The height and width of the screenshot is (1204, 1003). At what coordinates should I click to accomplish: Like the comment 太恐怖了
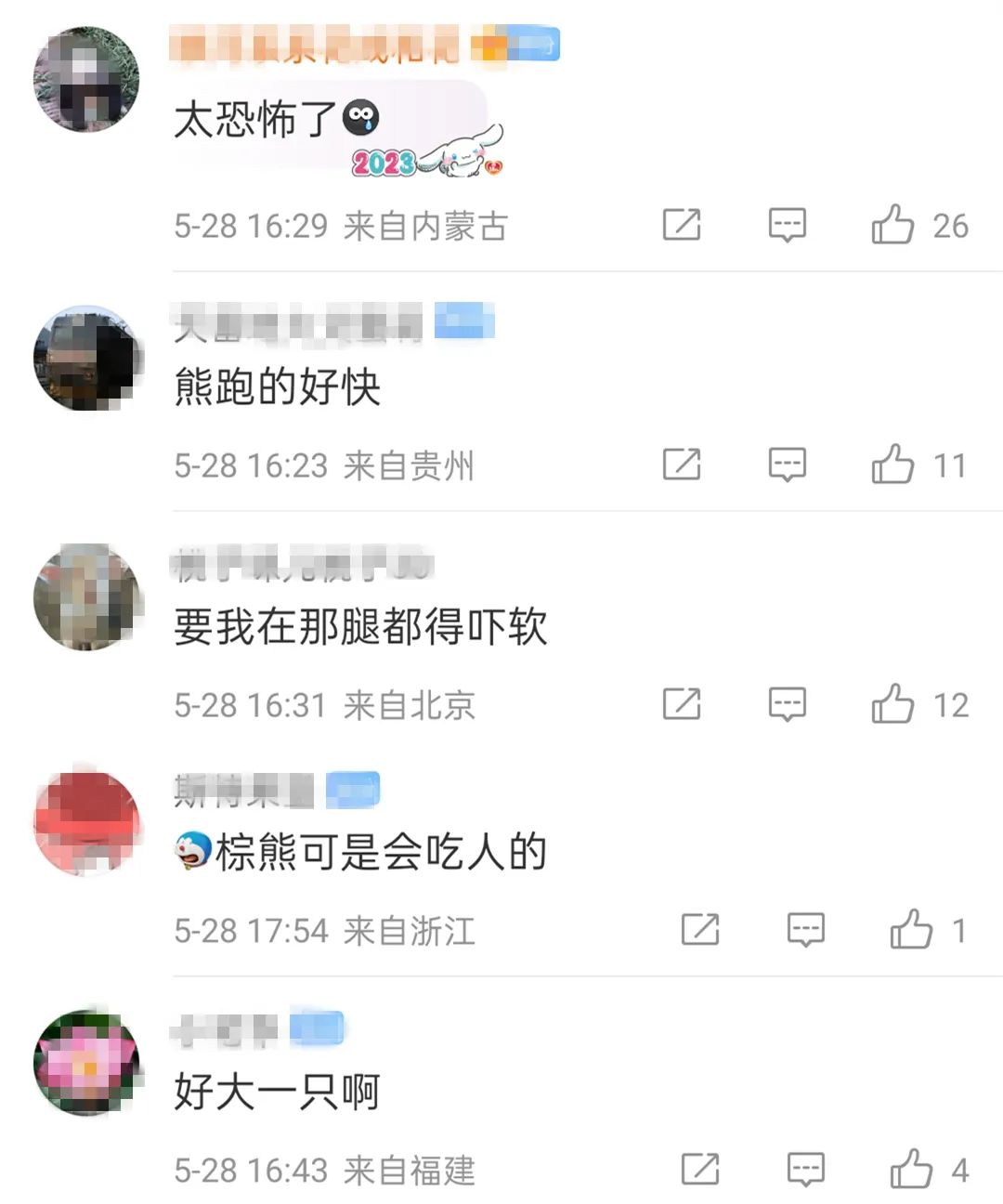(892, 225)
